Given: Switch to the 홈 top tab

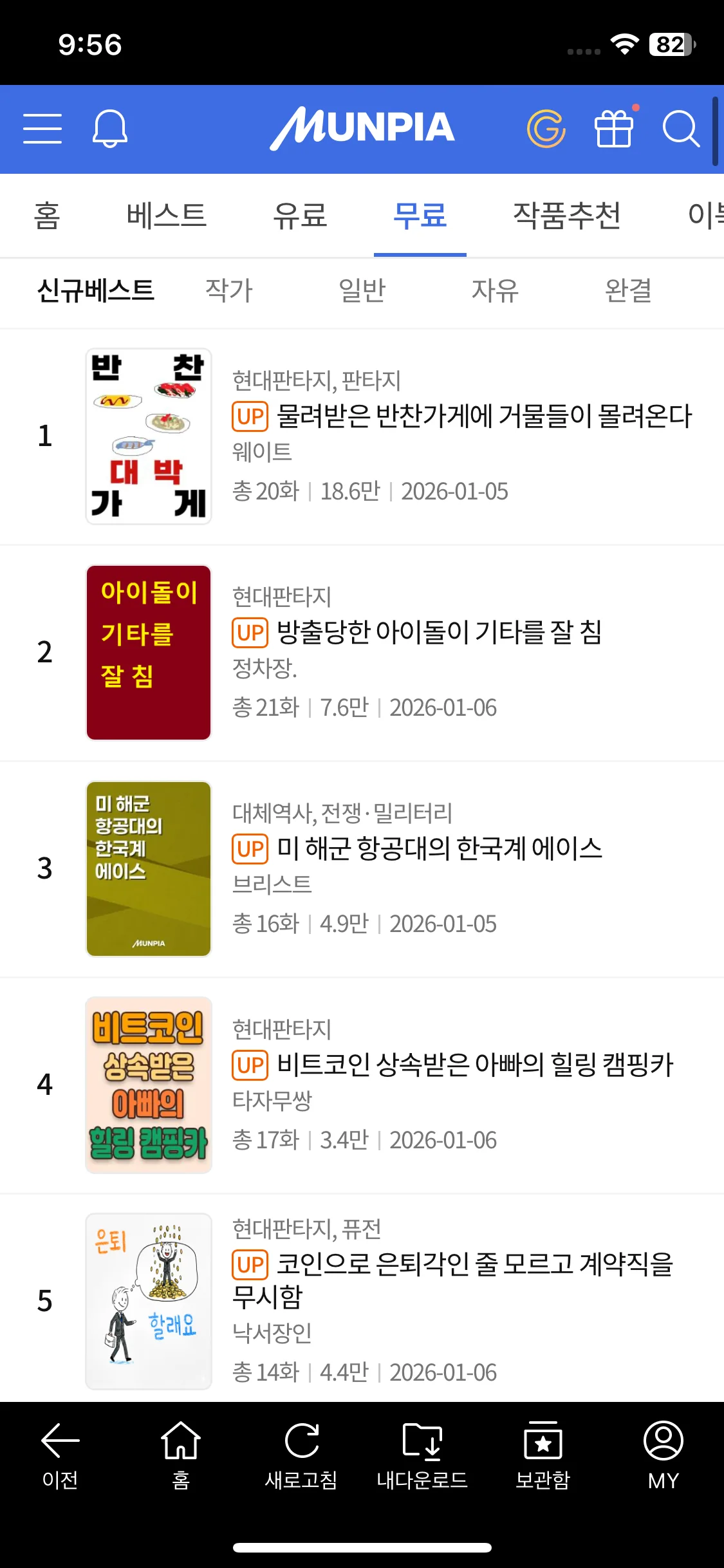Looking at the screenshot, I should [x=47, y=216].
